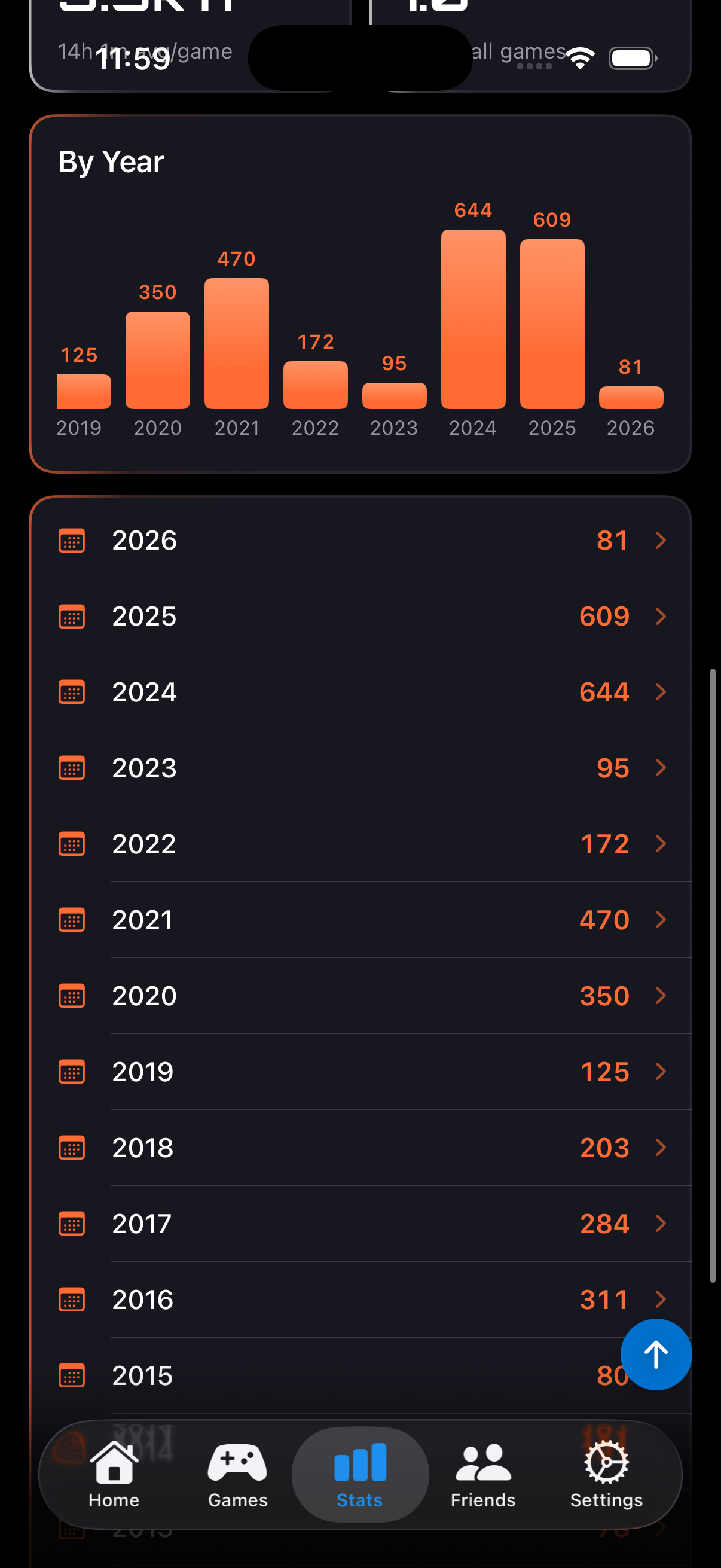Image resolution: width=721 pixels, height=1568 pixels.
Task: Tap the 81 bar for 2026
Action: pos(630,396)
